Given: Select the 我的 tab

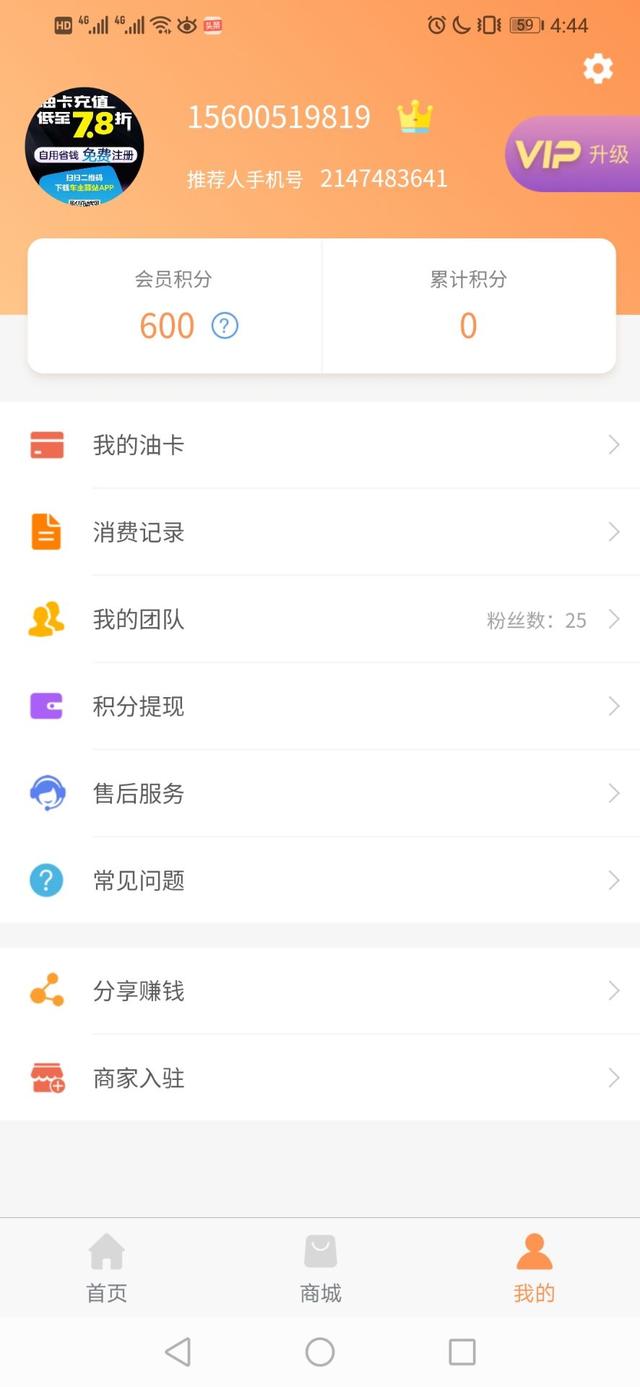Looking at the screenshot, I should point(534,1268).
